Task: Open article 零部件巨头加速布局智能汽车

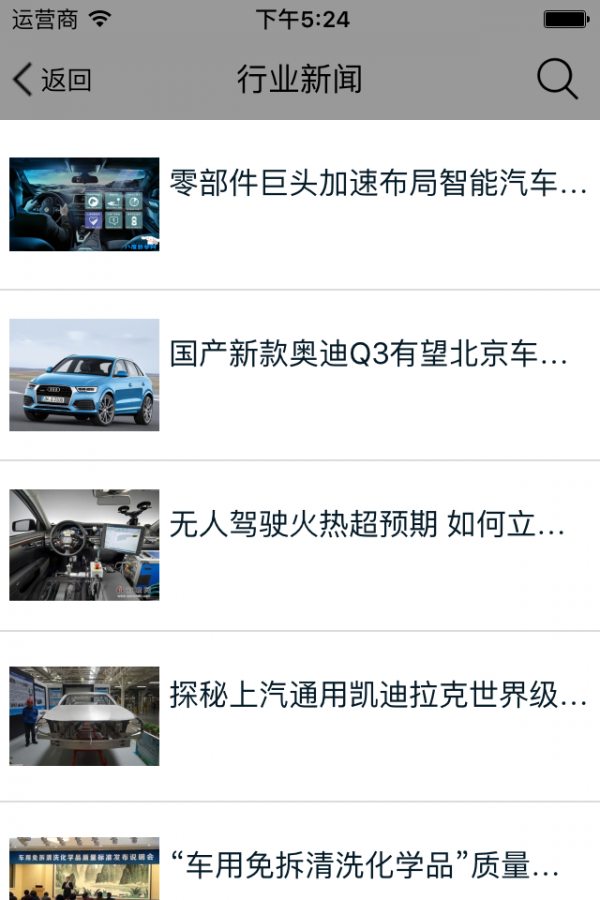Action: pos(378,185)
